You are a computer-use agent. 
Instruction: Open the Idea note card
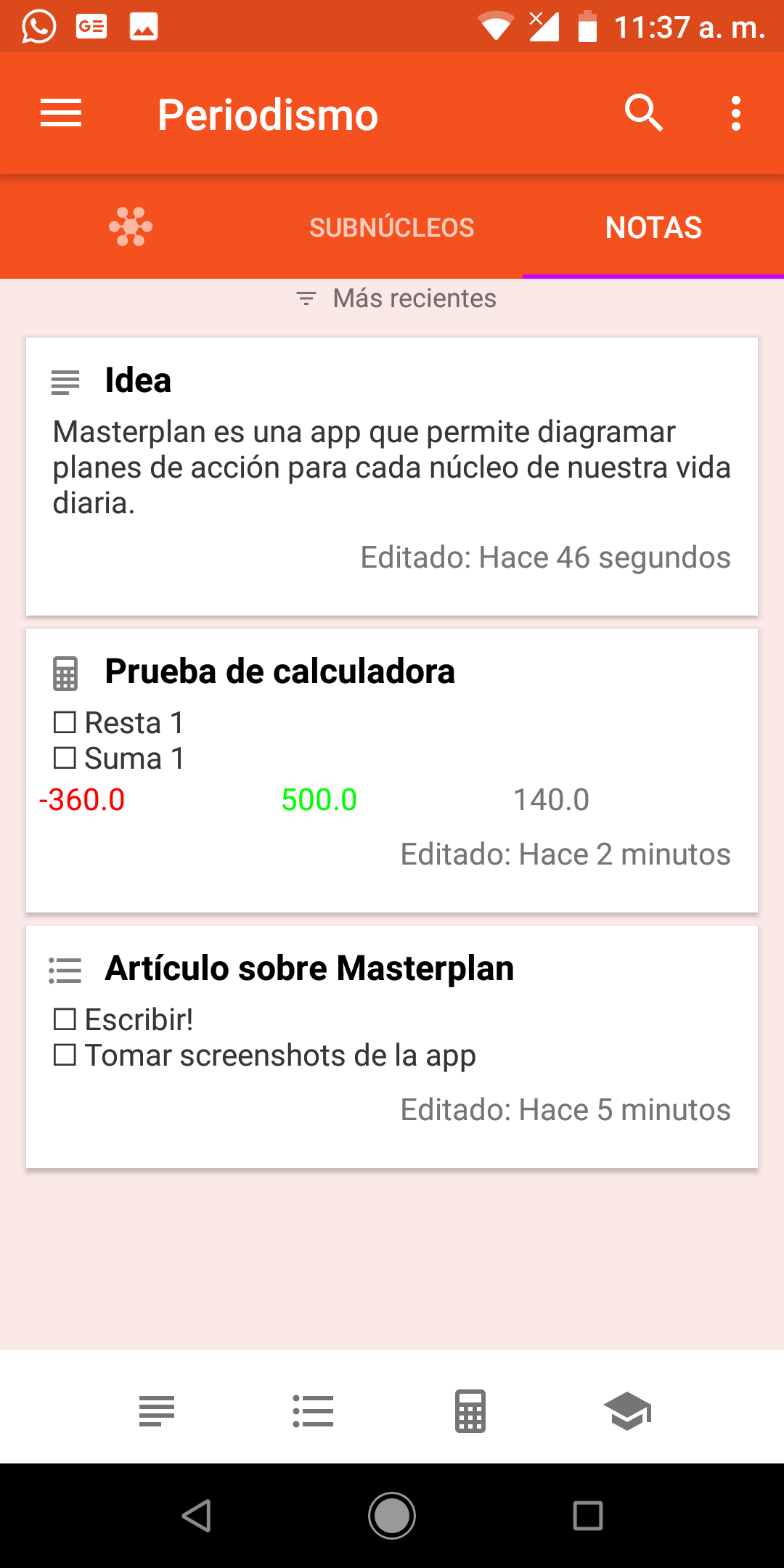(392, 476)
